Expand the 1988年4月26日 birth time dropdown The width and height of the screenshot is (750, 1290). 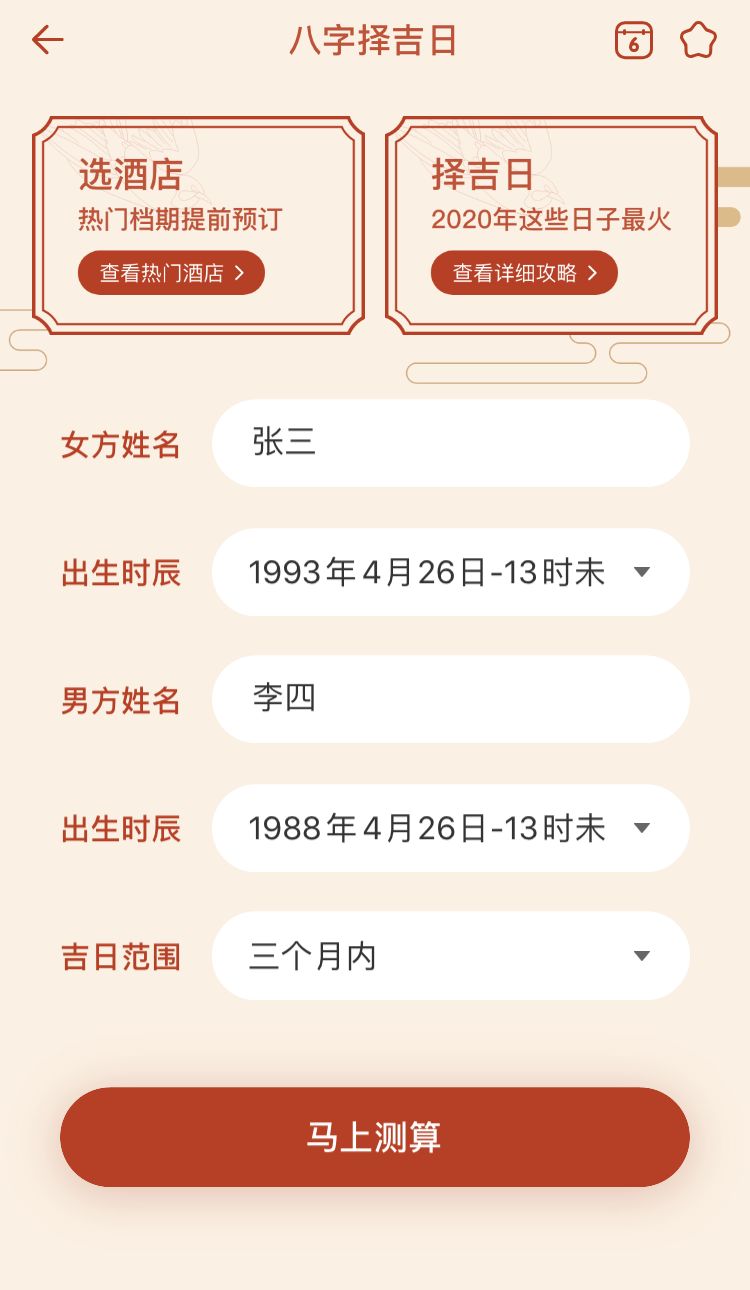pos(451,828)
